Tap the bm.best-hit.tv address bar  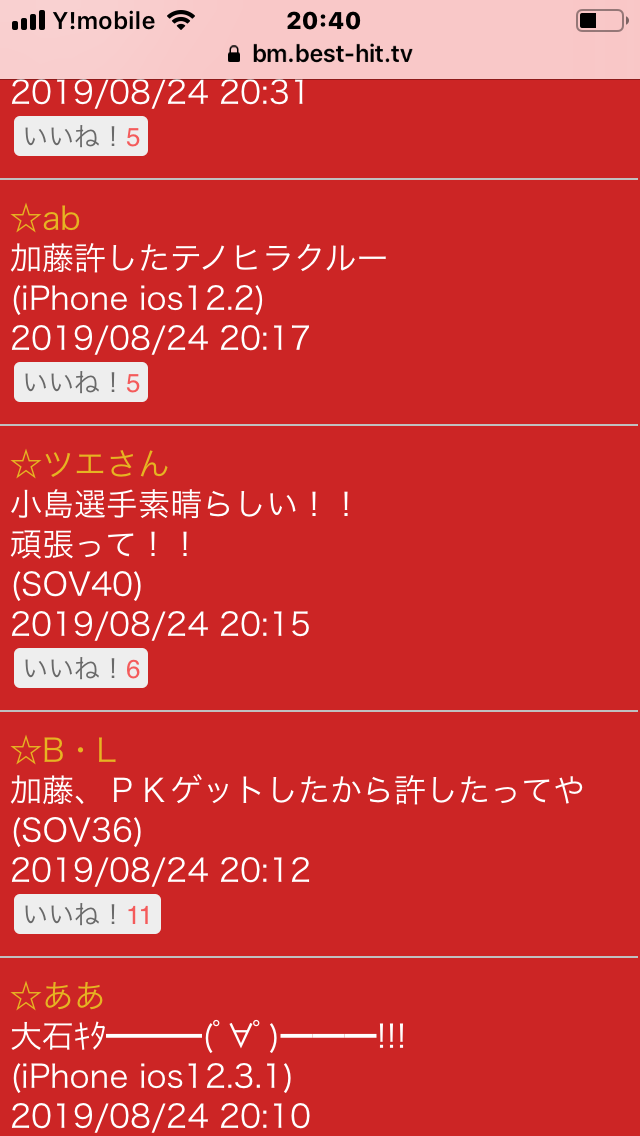[320, 54]
